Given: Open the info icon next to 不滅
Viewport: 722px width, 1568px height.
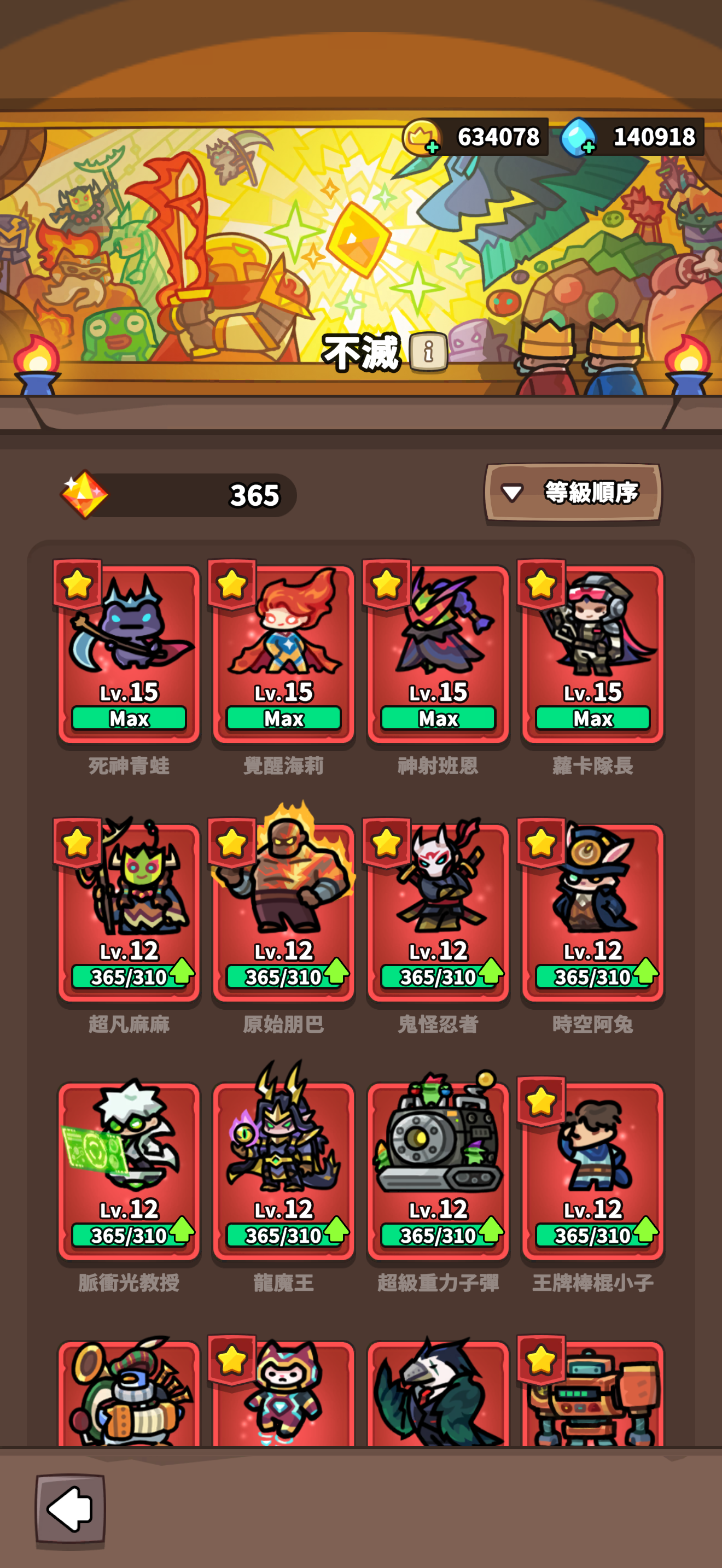Looking at the screenshot, I should pos(428,352).
